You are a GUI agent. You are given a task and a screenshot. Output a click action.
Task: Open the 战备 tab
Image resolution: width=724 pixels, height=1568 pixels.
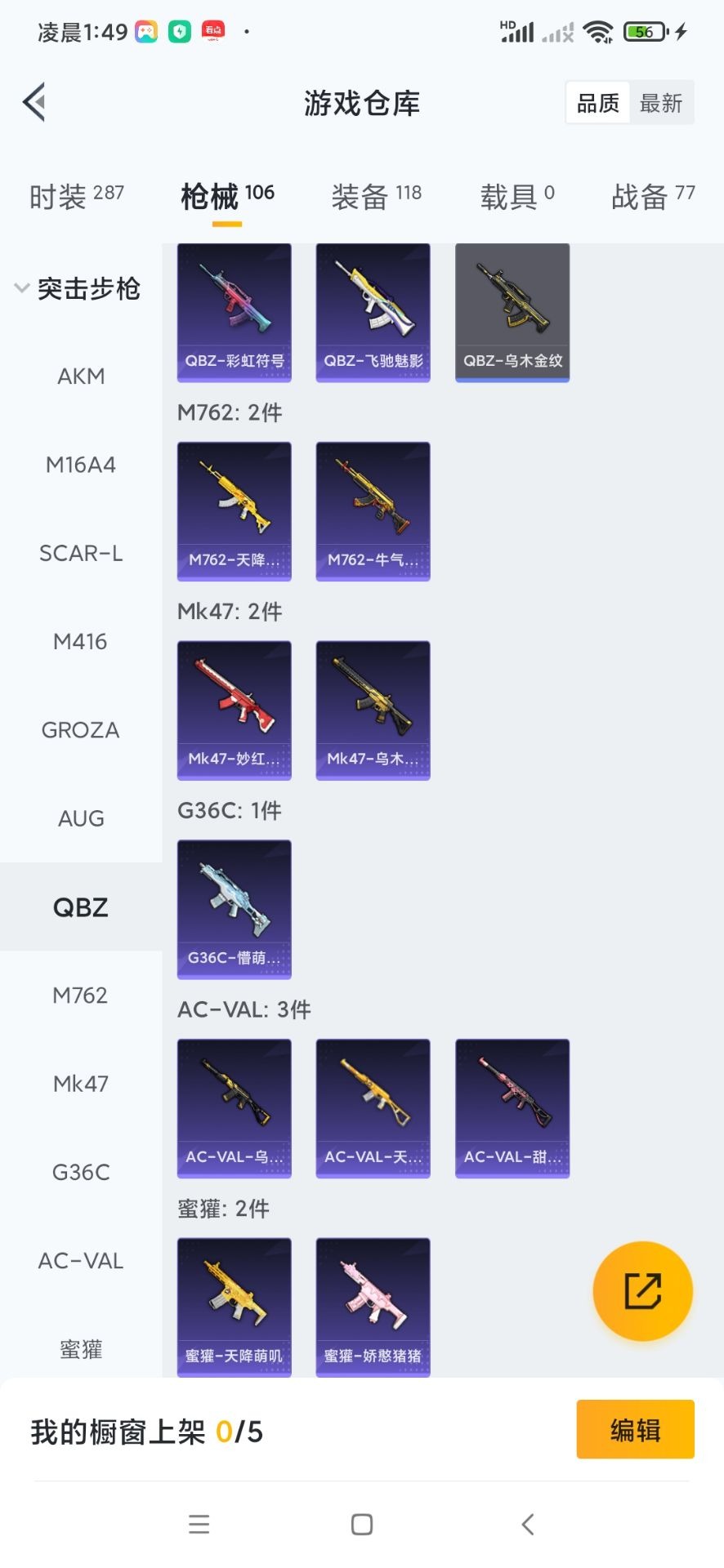tap(653, 196)
